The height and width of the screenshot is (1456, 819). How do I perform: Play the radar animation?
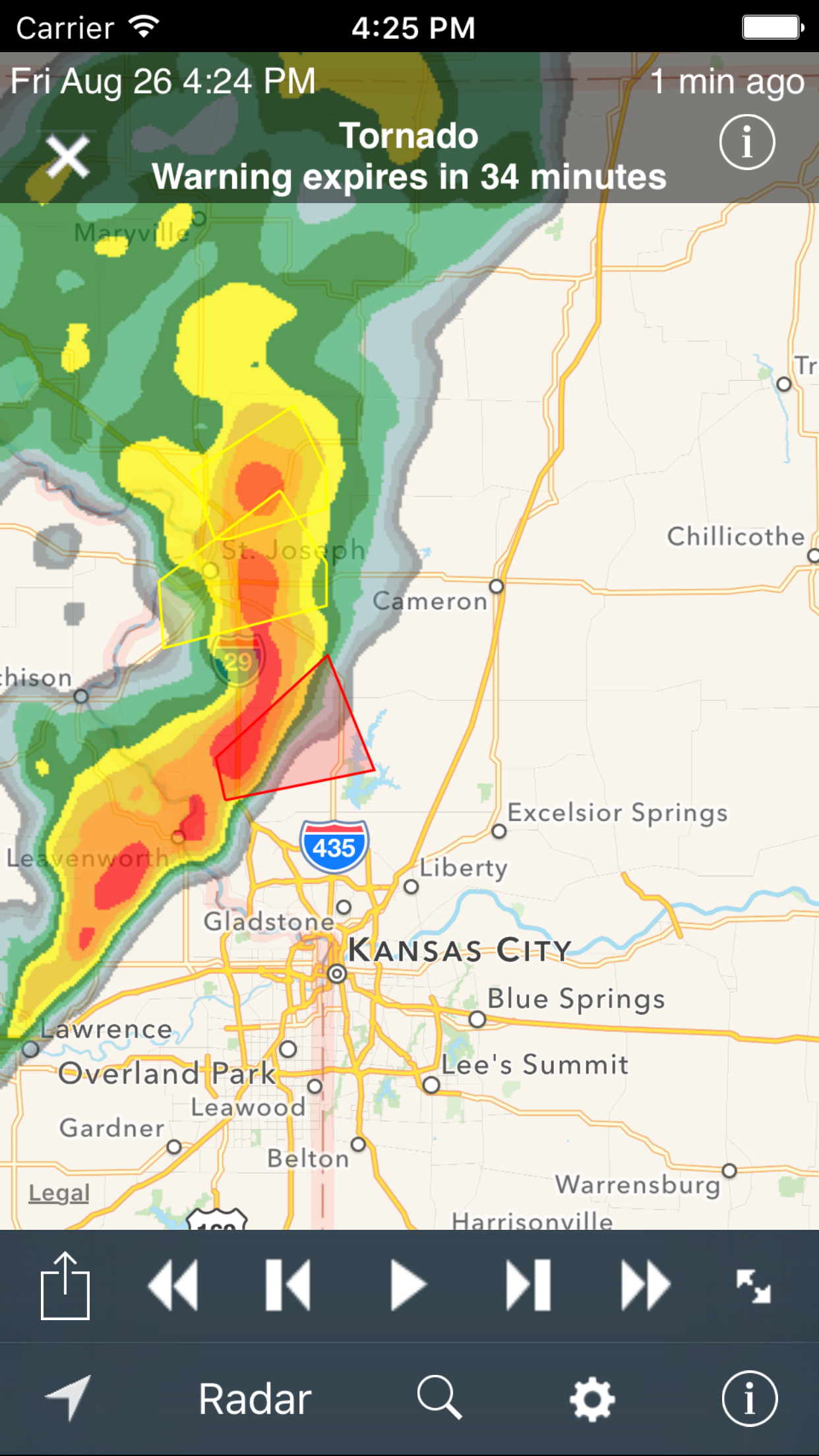pyautogui.click(x=408, y=1285)
